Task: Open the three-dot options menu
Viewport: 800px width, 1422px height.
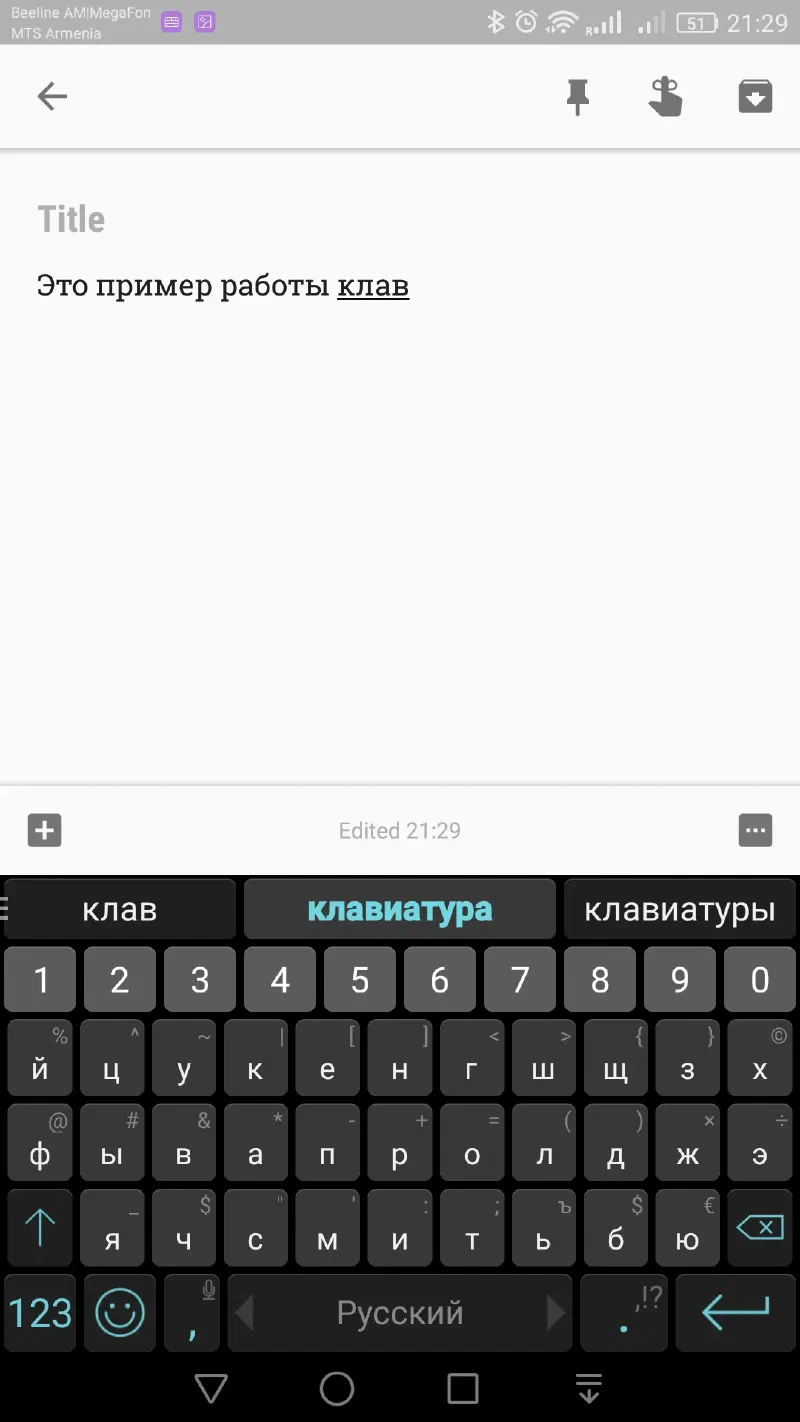Action: point(755,830)
